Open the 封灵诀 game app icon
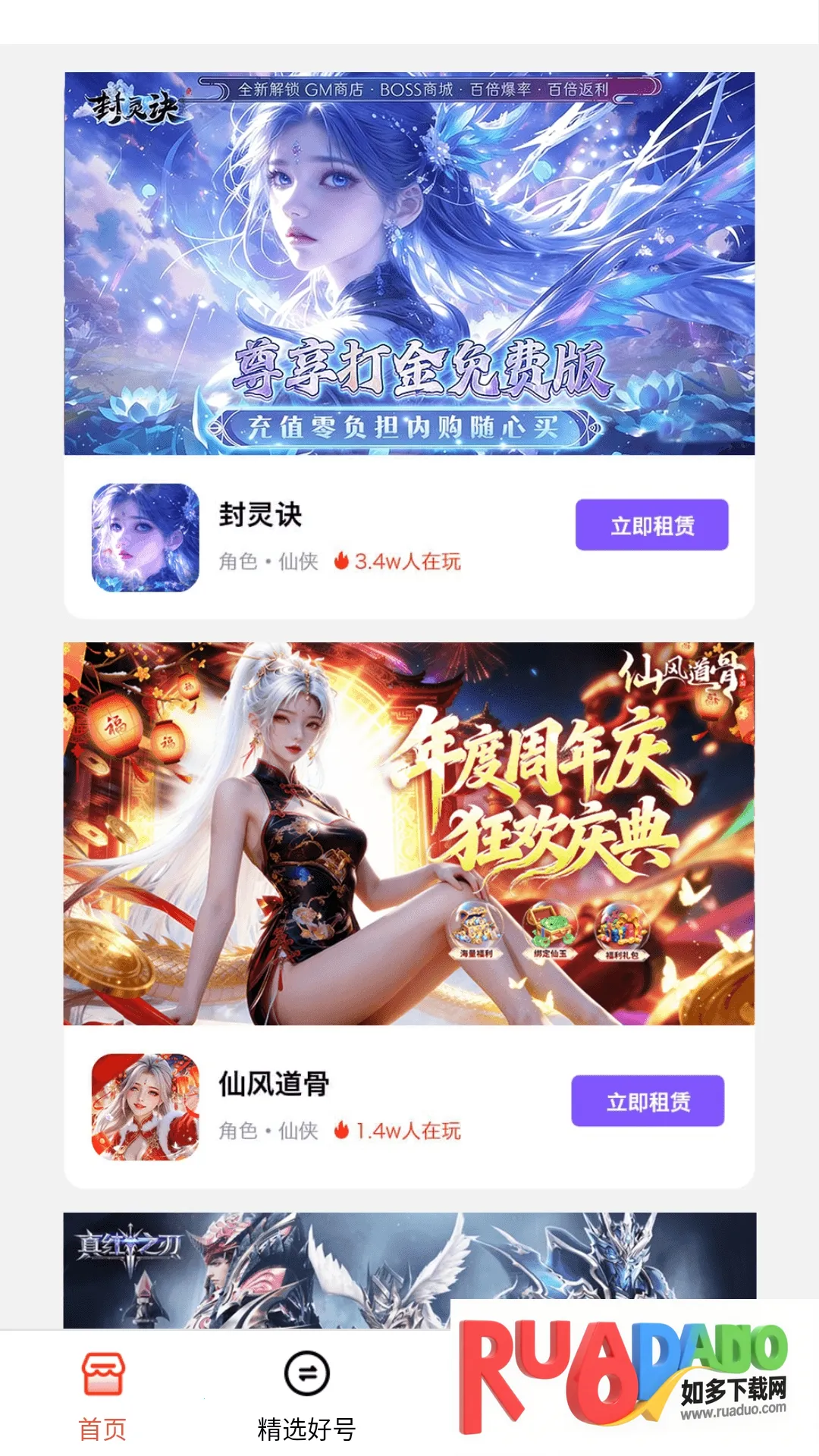The image size is (819, 1456). (x=146, y=538)
